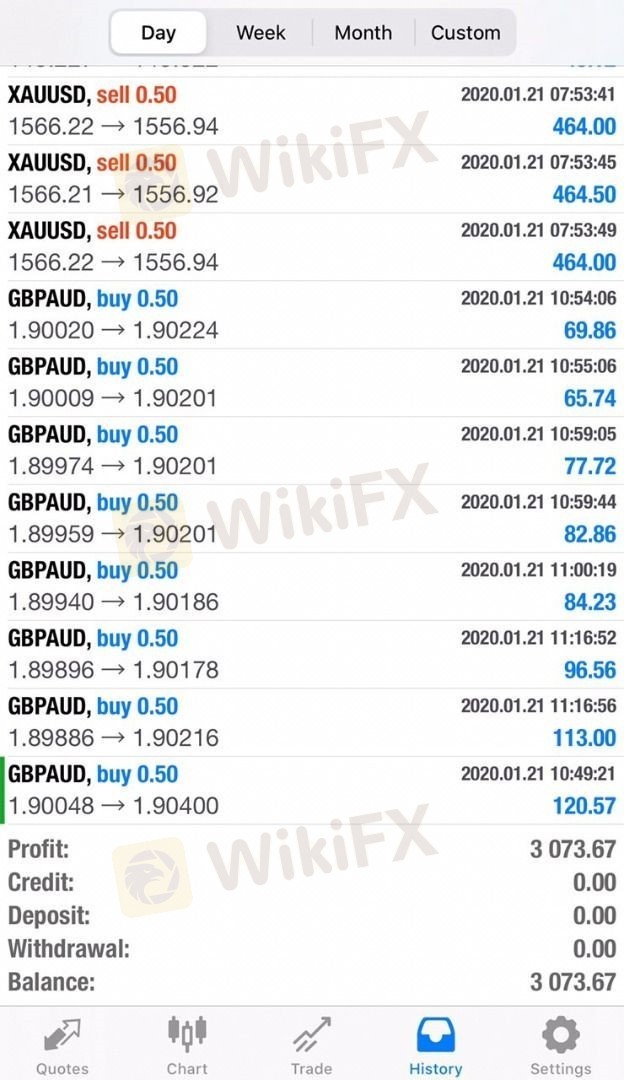
Task: Expand the GBPAUD buy trade at 10:54:06
Action: pyautogui.click(x=312, y=315)
